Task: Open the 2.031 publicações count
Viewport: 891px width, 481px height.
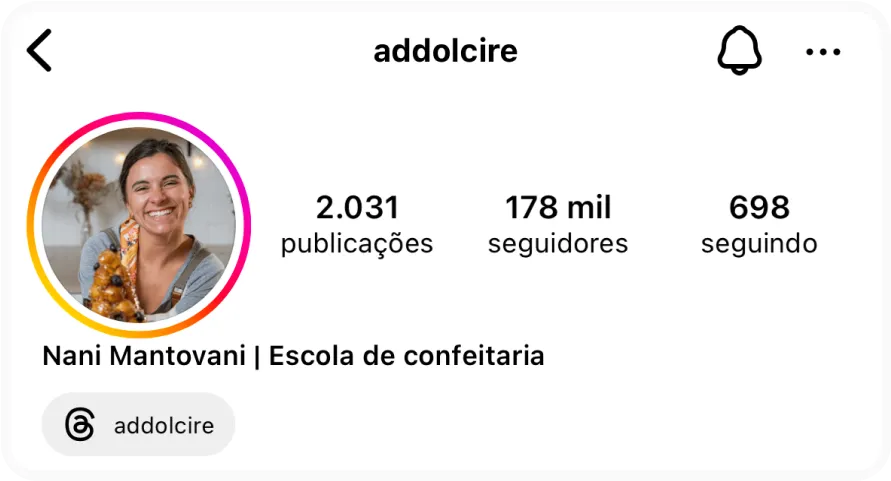Action: click(357, 224)
